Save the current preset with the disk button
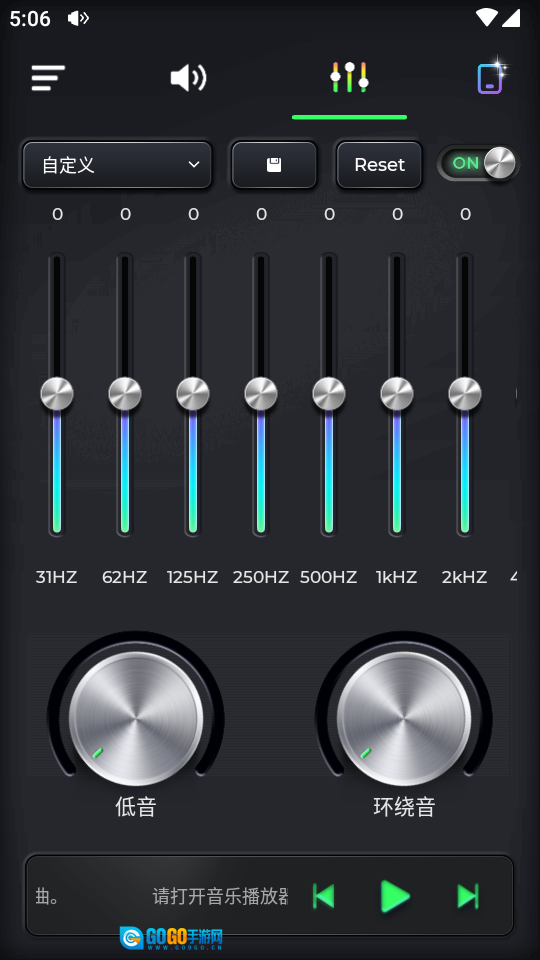This screenshot has width=540, height=960. tap(274, 165)
